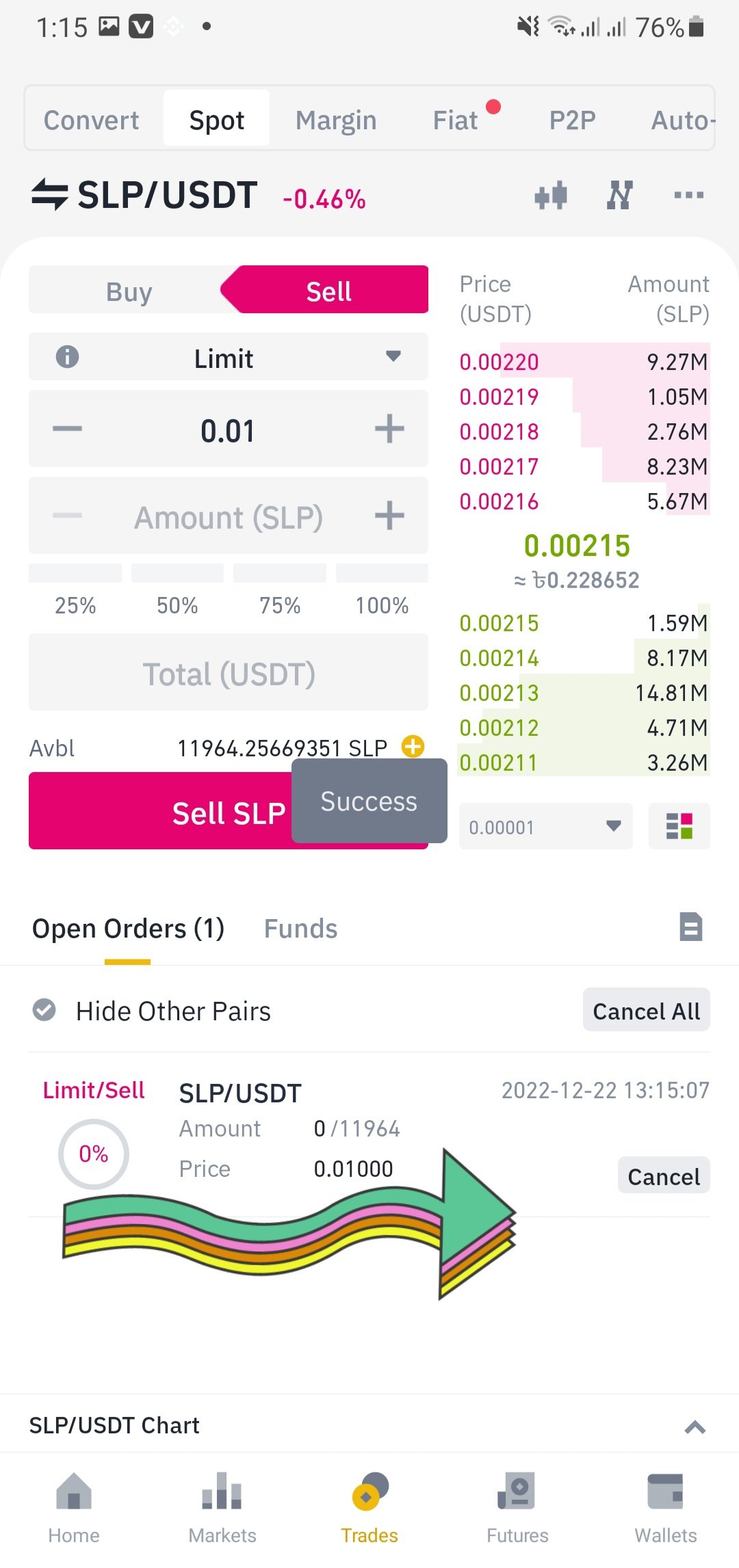Tap Cancel All open orders

[x=647, y=1010]
